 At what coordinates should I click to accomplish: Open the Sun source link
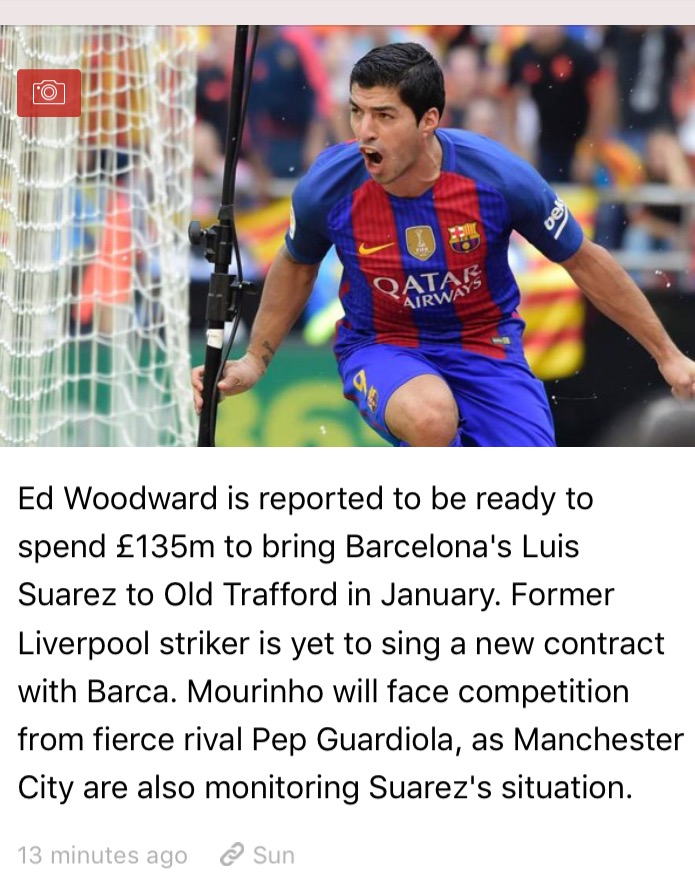pyautogui.click(x=258, y=855)
